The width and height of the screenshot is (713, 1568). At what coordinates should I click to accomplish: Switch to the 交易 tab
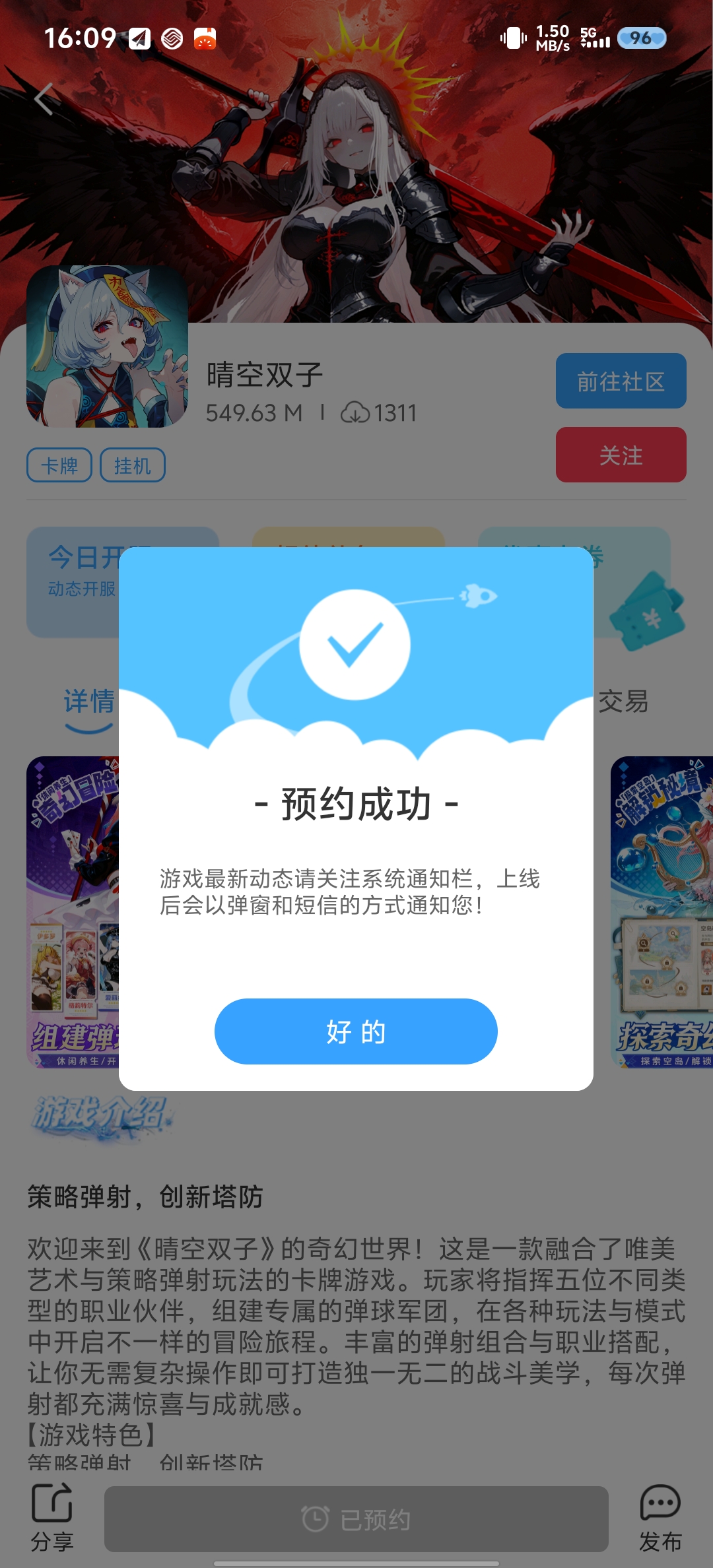click(623, 702)
